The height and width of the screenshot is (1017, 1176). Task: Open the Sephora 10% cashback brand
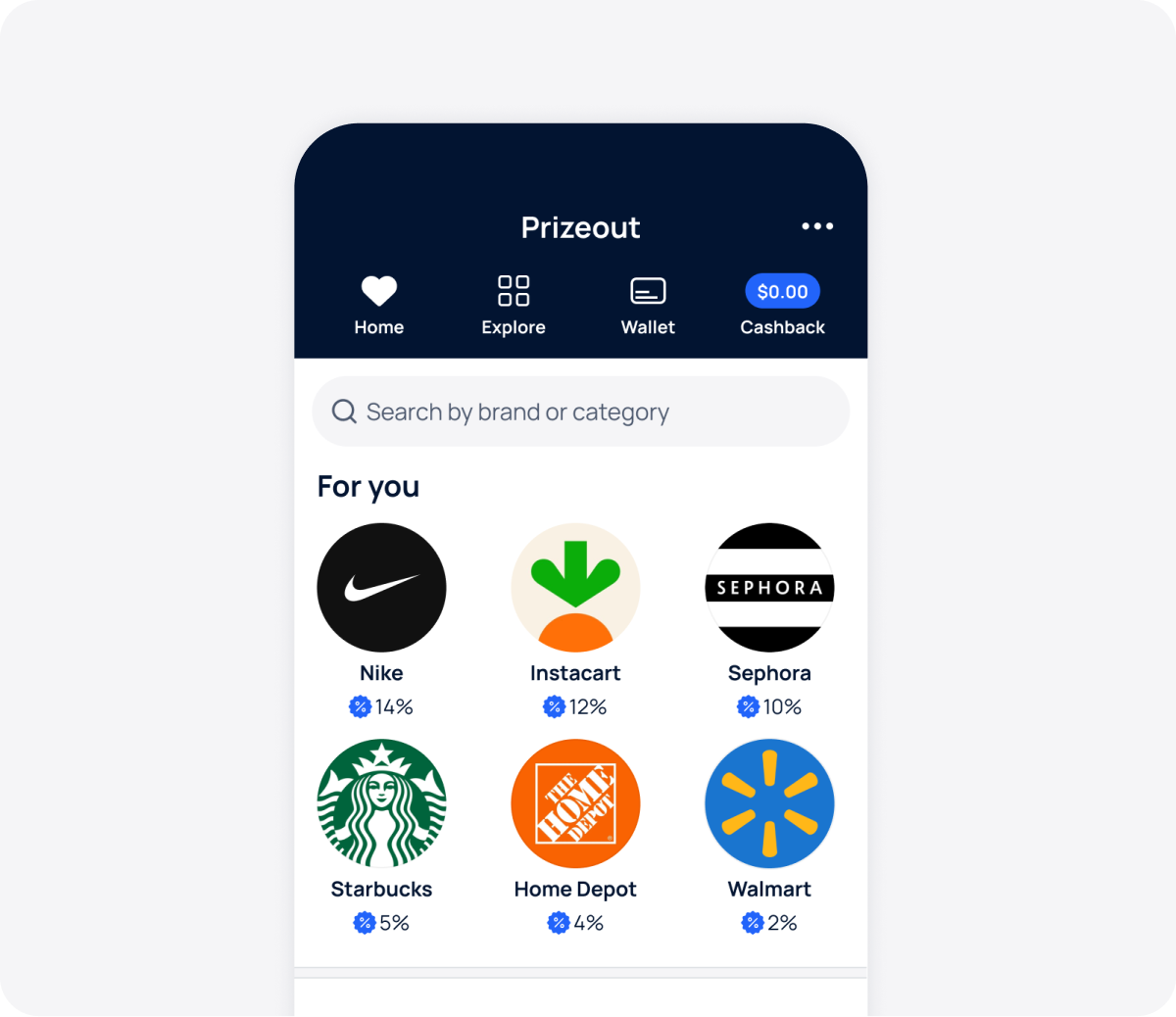pyautogui.click(x=769, y=588)
